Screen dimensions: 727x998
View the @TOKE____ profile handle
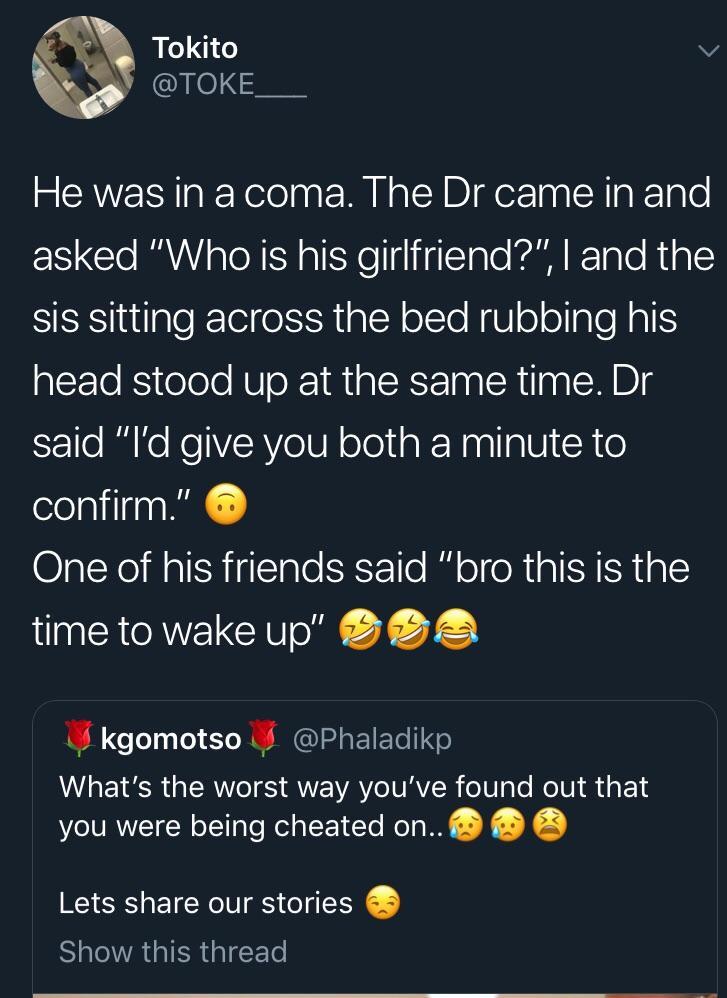228,85
